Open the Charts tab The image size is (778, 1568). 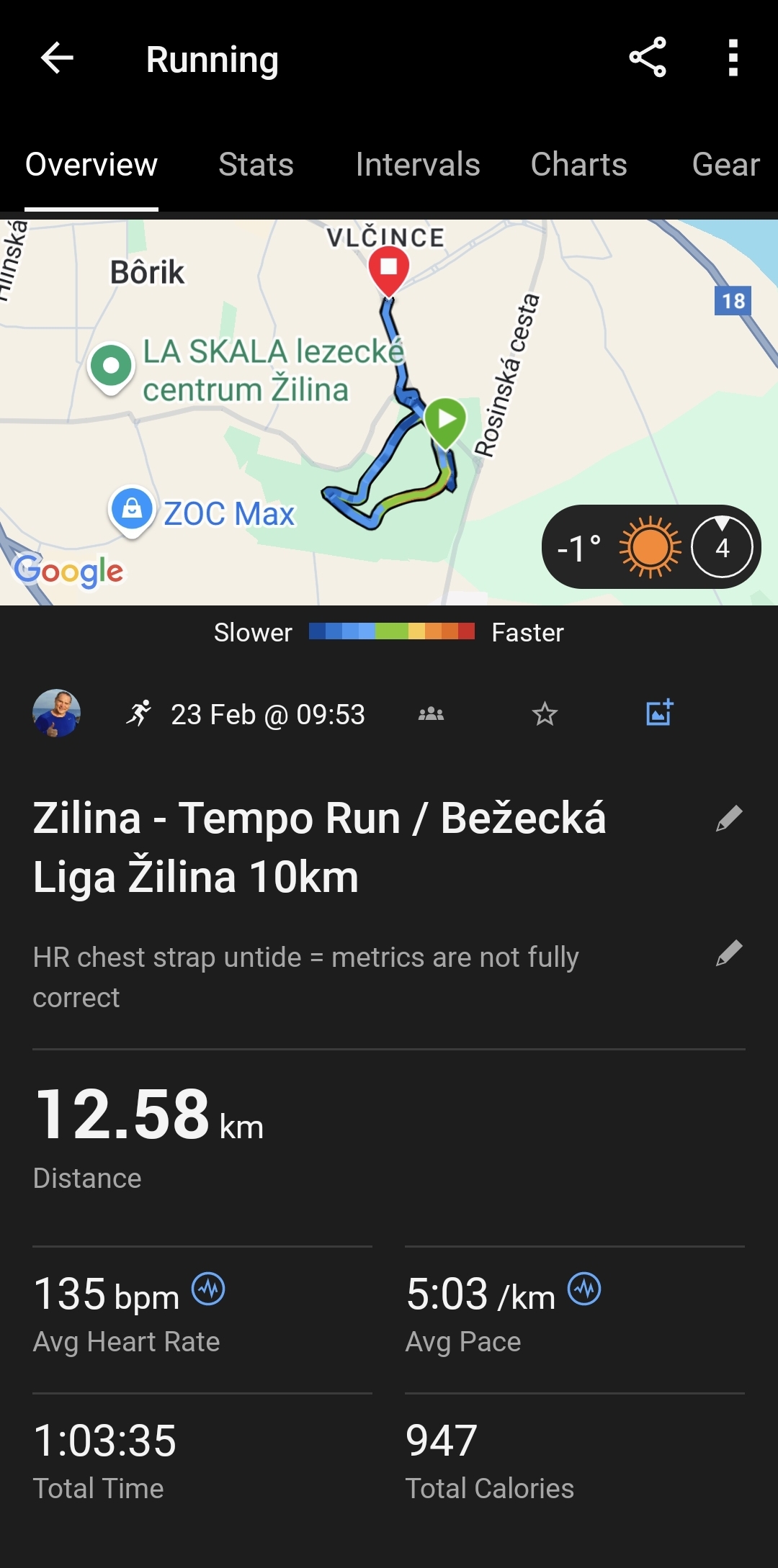[579, 164]
